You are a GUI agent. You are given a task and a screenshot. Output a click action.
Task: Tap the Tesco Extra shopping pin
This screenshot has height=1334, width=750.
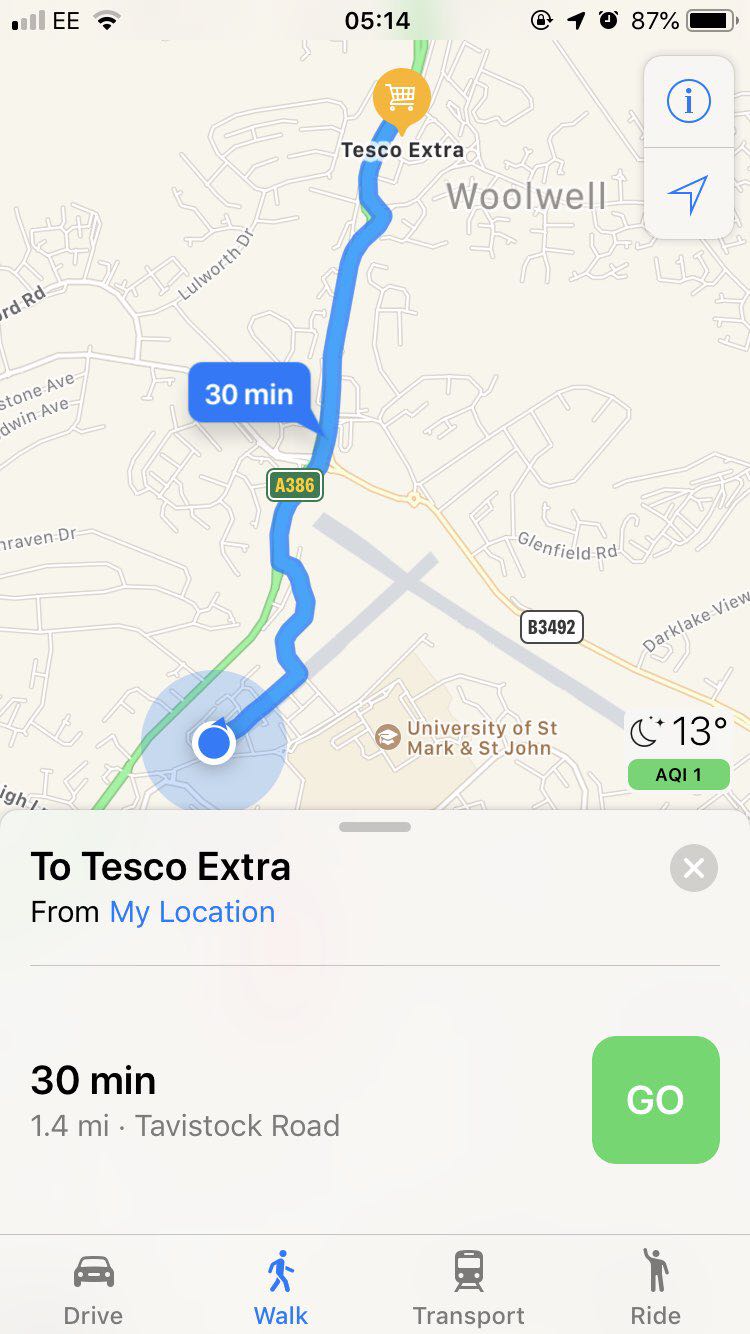click(401, 99)
